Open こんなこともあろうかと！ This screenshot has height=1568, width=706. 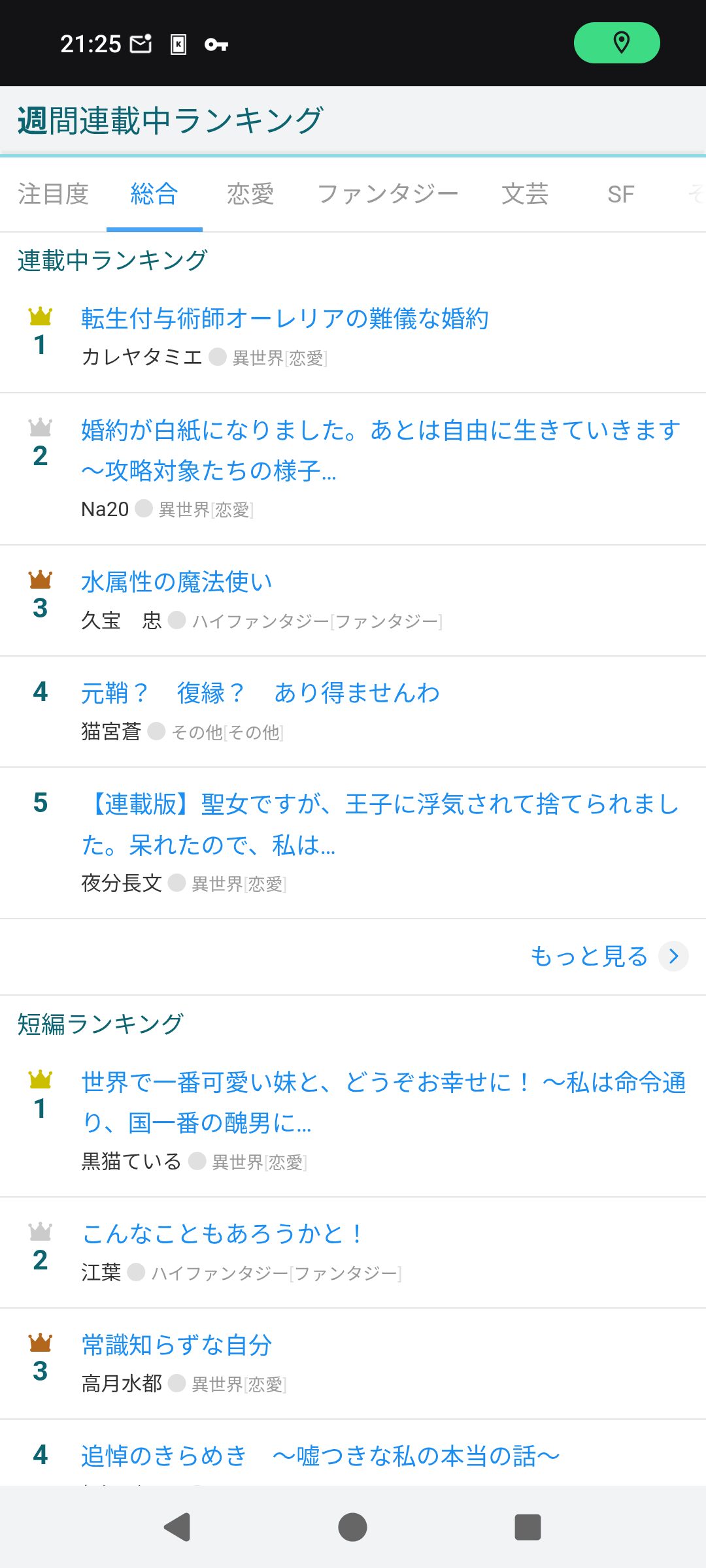point(223,1234)
